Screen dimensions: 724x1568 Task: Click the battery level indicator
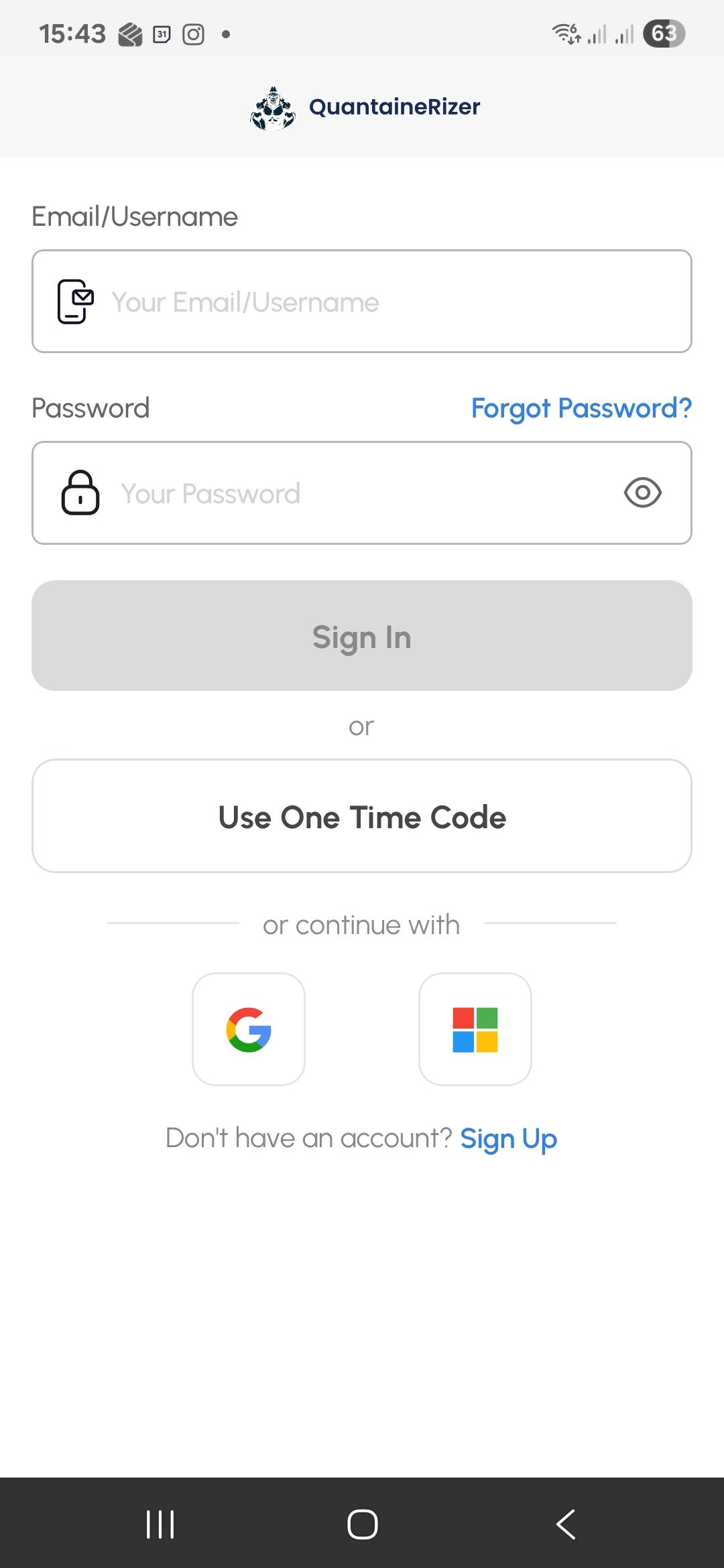pos(663,33)
